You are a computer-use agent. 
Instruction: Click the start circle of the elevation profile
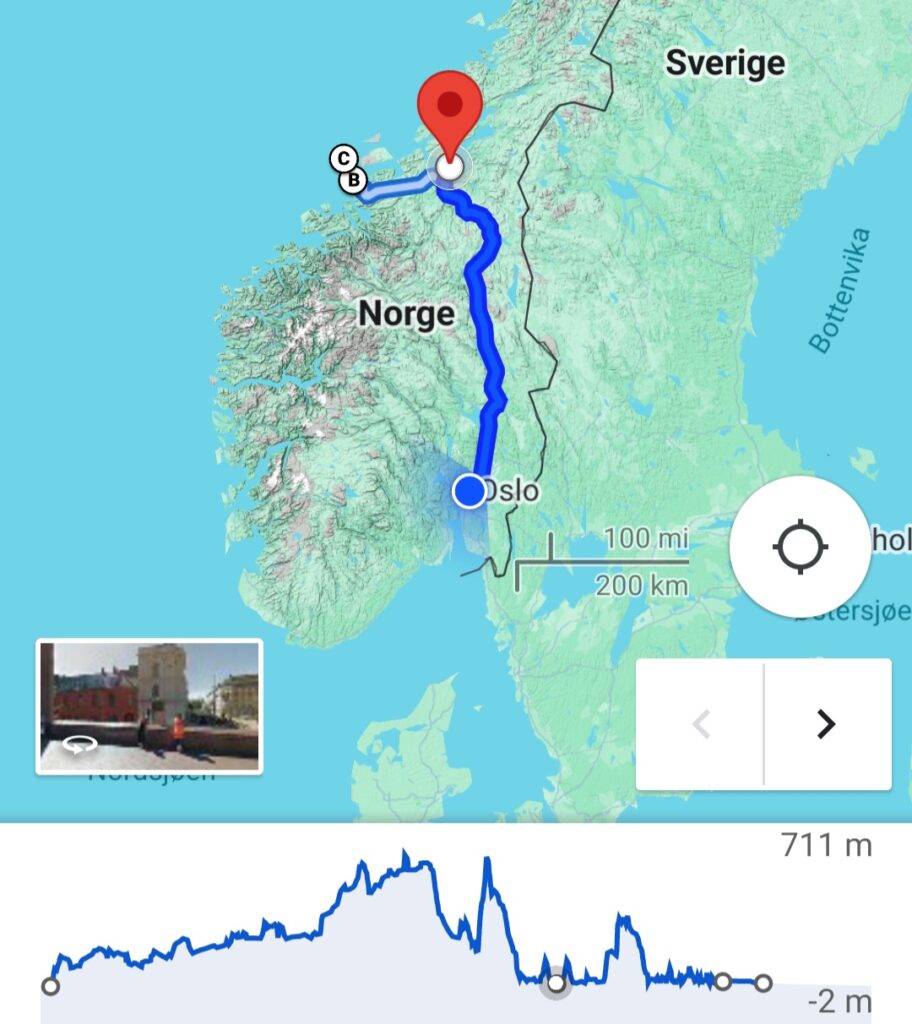(x=49, y=986)
